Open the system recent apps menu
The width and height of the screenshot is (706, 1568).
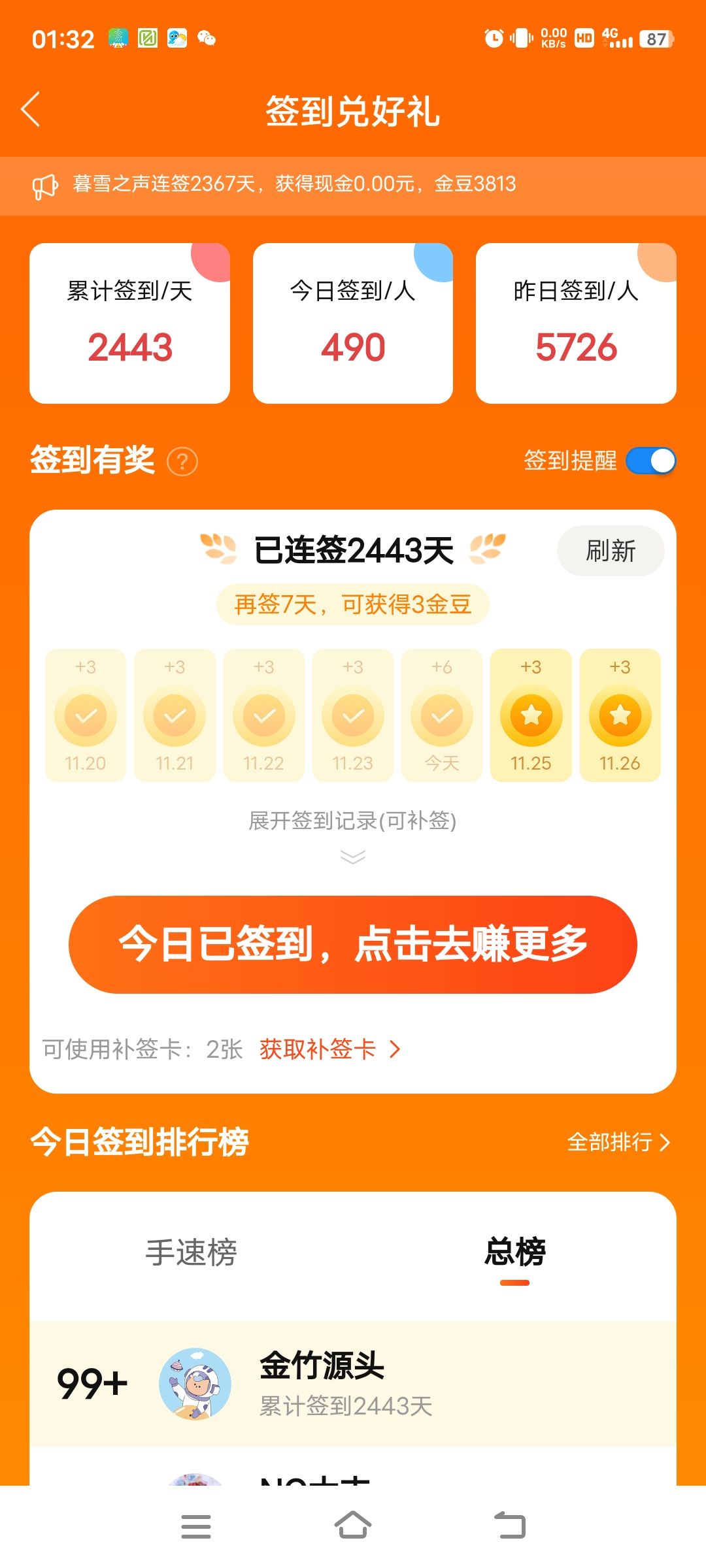click(x=195, y=1526)
